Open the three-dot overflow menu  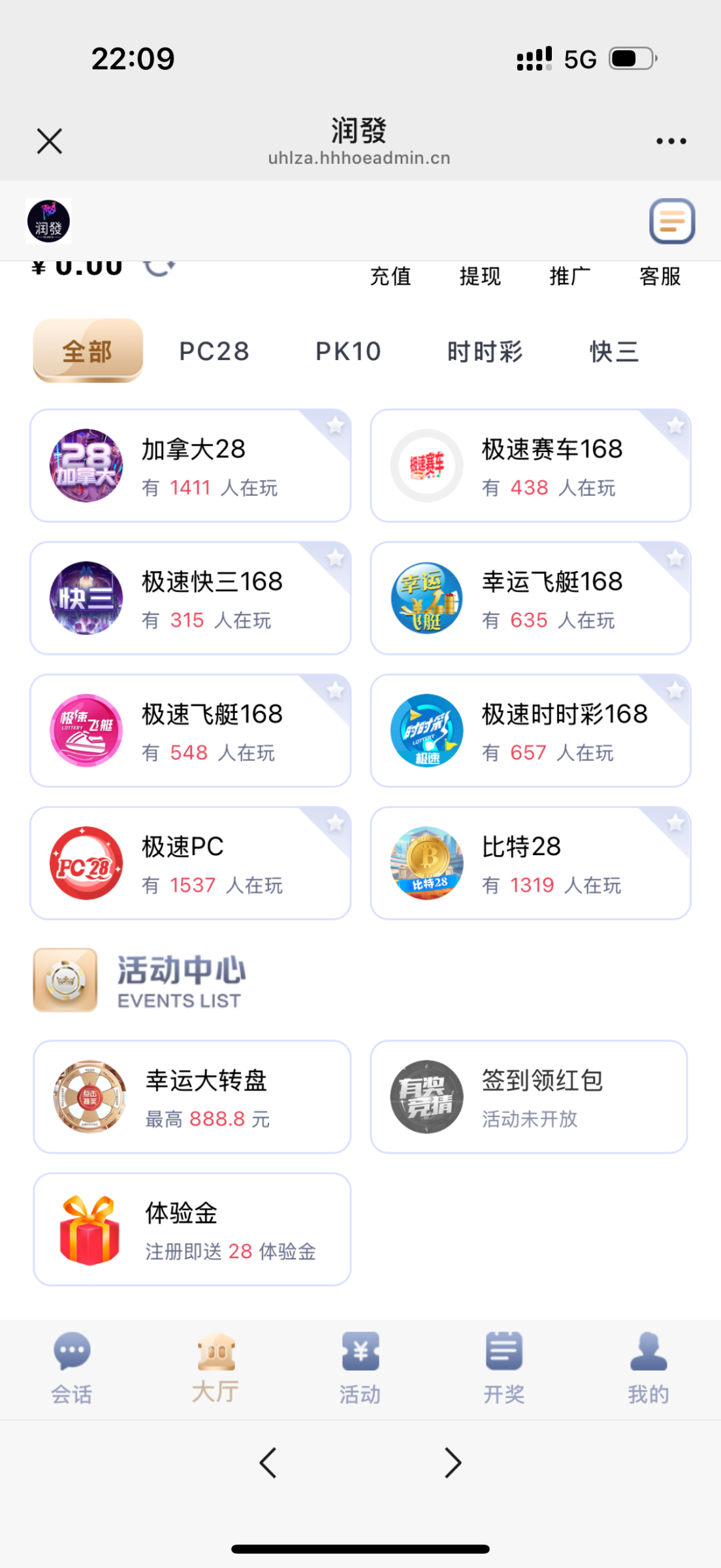tap(671, 141)
